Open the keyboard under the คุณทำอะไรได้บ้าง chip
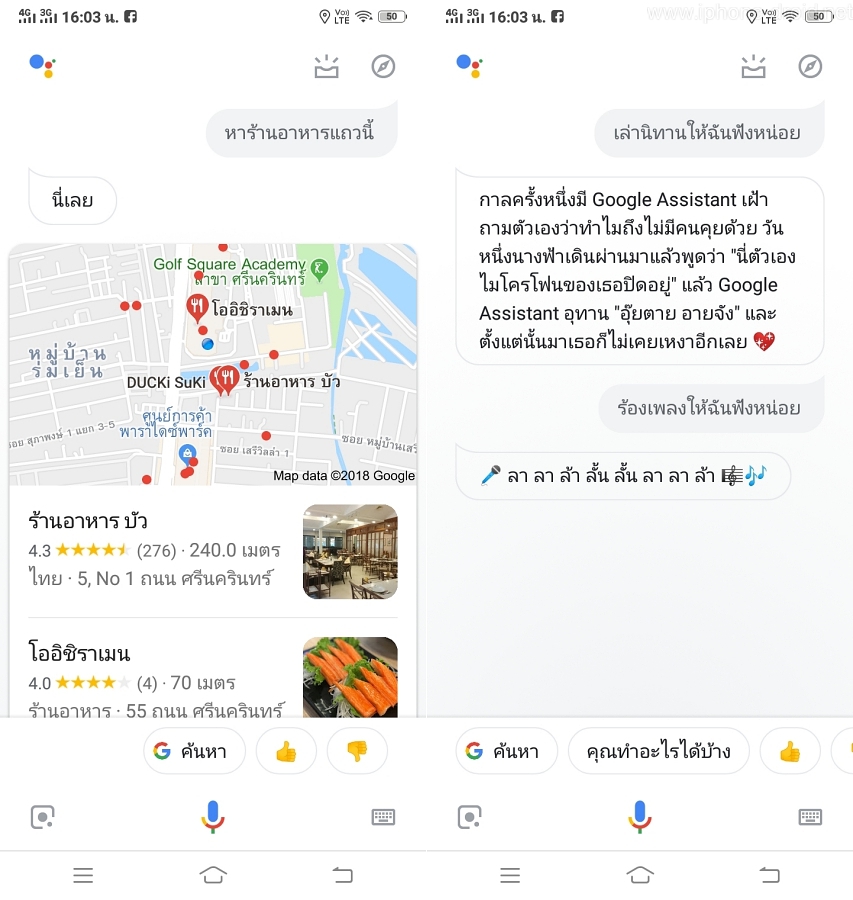The image size is (853, 900). click(x=810, y=817)
